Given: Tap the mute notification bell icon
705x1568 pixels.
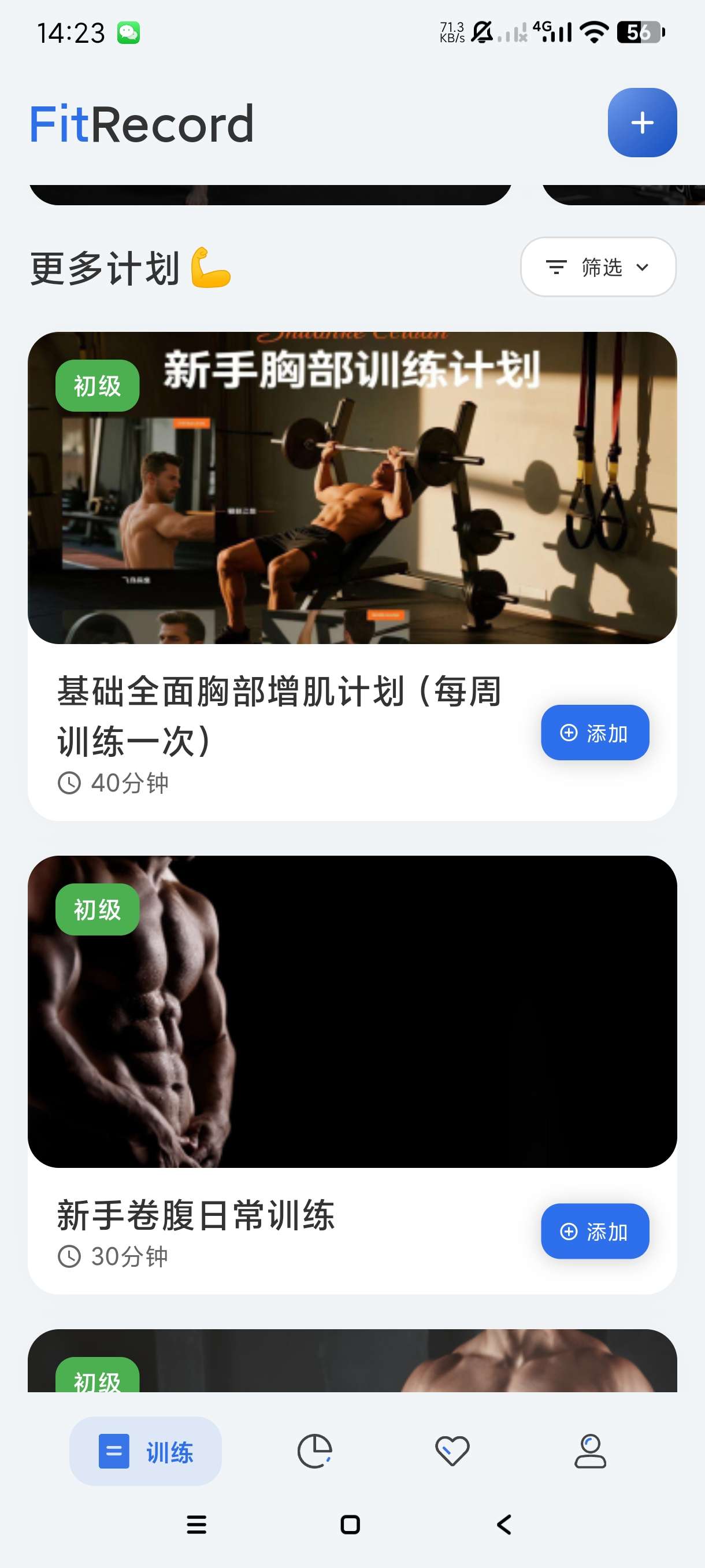Looking at the screenshot, I should tap(481, 34).
